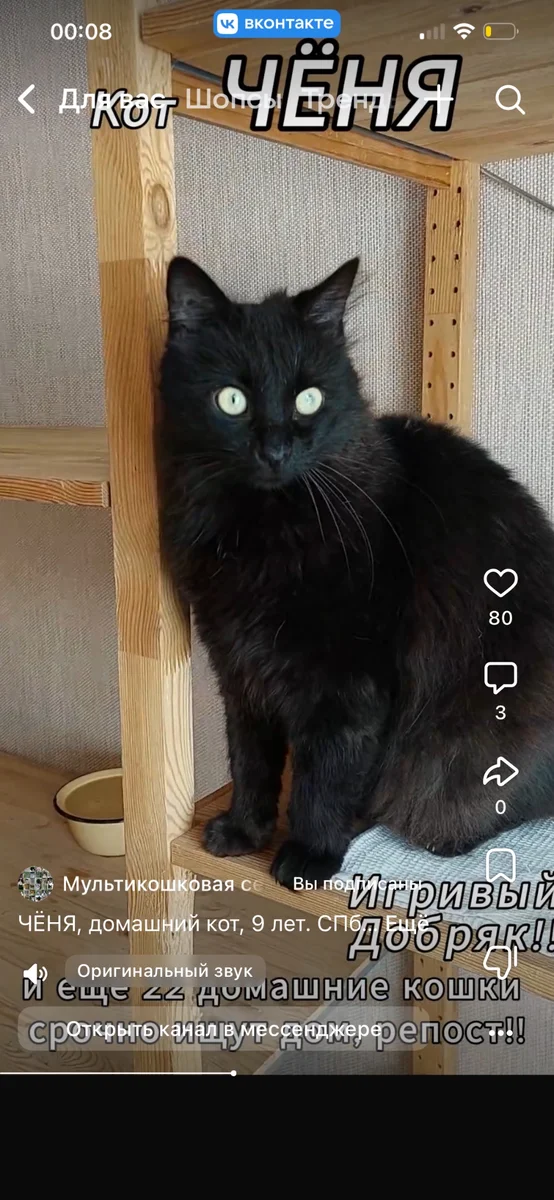Image resolution: width=554 pixels, height=1200 pixels.
Task: Select the Для вас tab
Action: tap(111, 99)
